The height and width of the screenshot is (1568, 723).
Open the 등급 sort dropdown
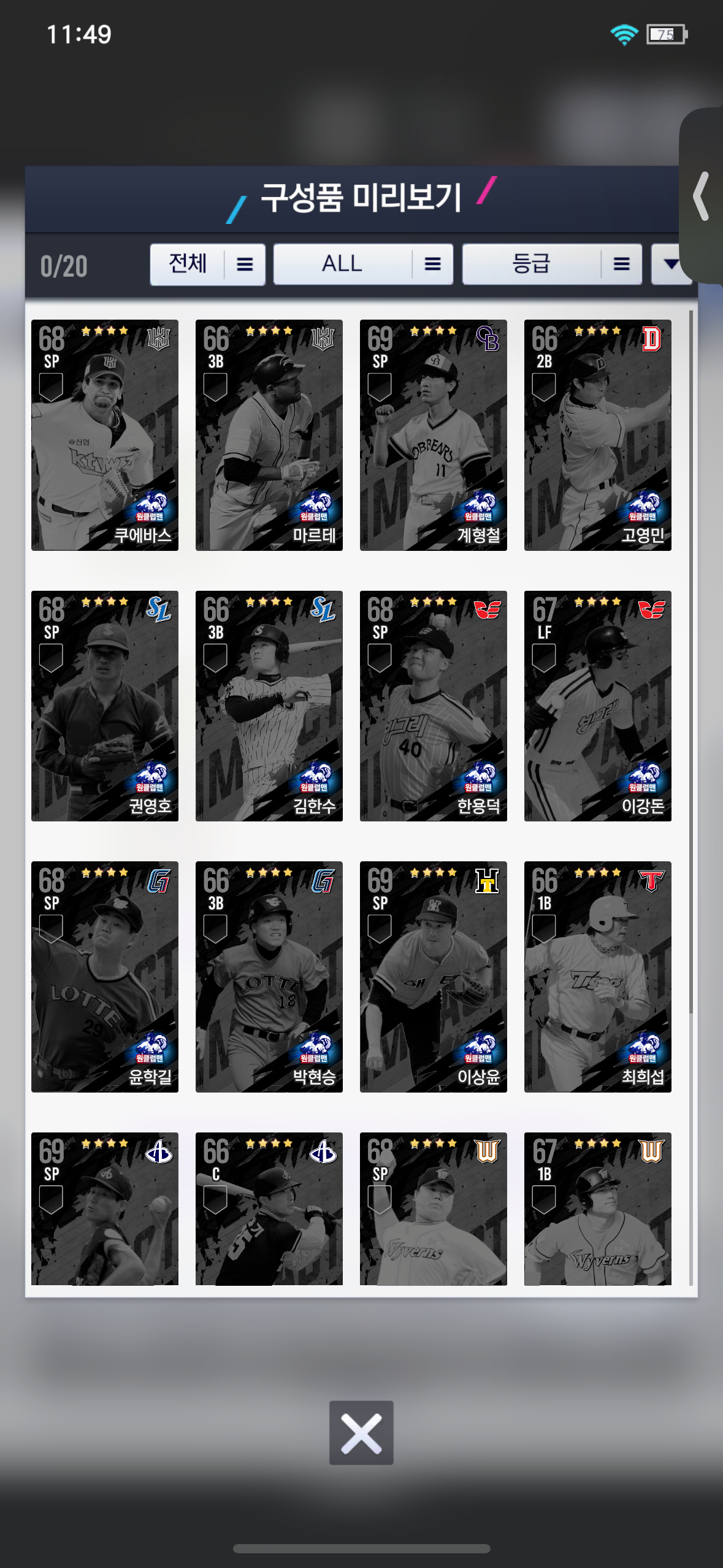pyautogui.click(x=552, y=264)
